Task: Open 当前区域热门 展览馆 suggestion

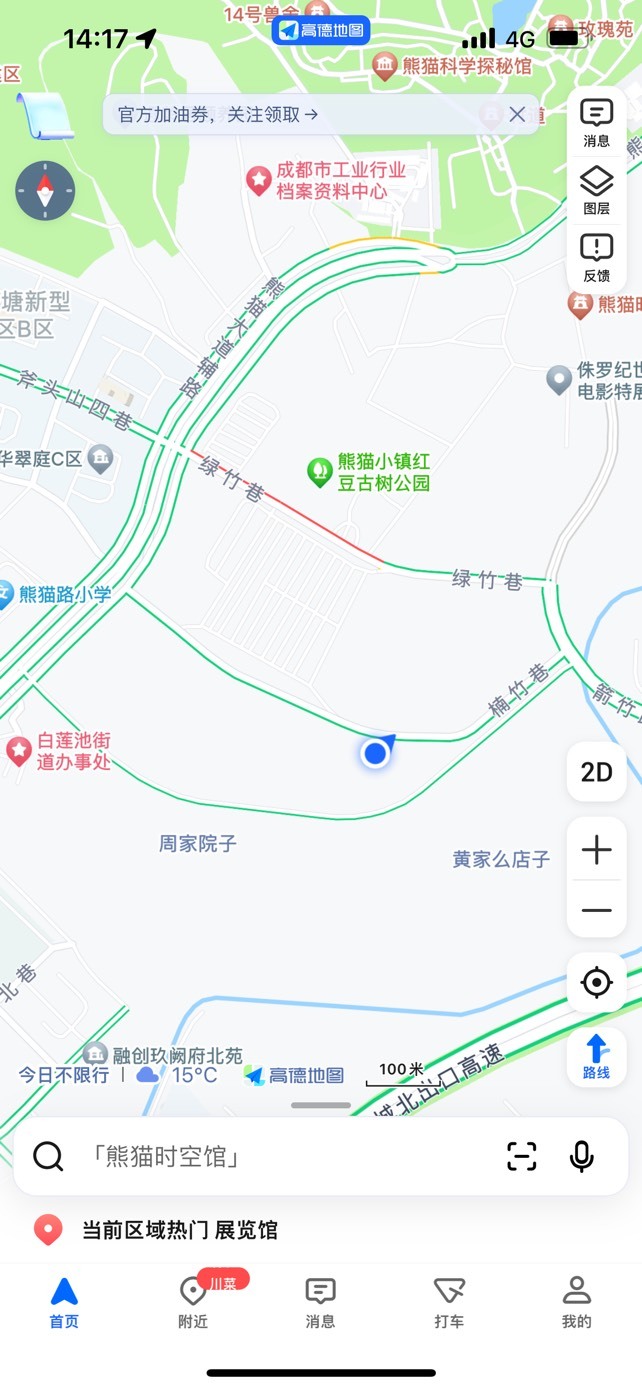Action: [180, 1230]
